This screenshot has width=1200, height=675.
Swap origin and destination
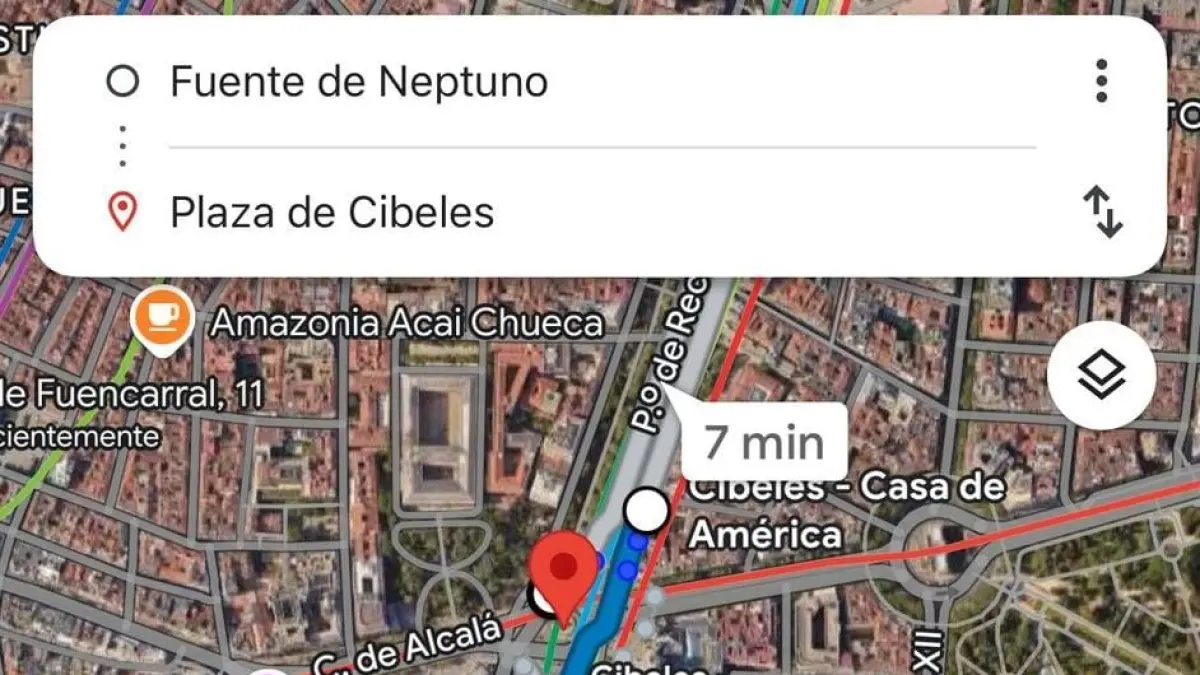click(x=1102, y=212)
